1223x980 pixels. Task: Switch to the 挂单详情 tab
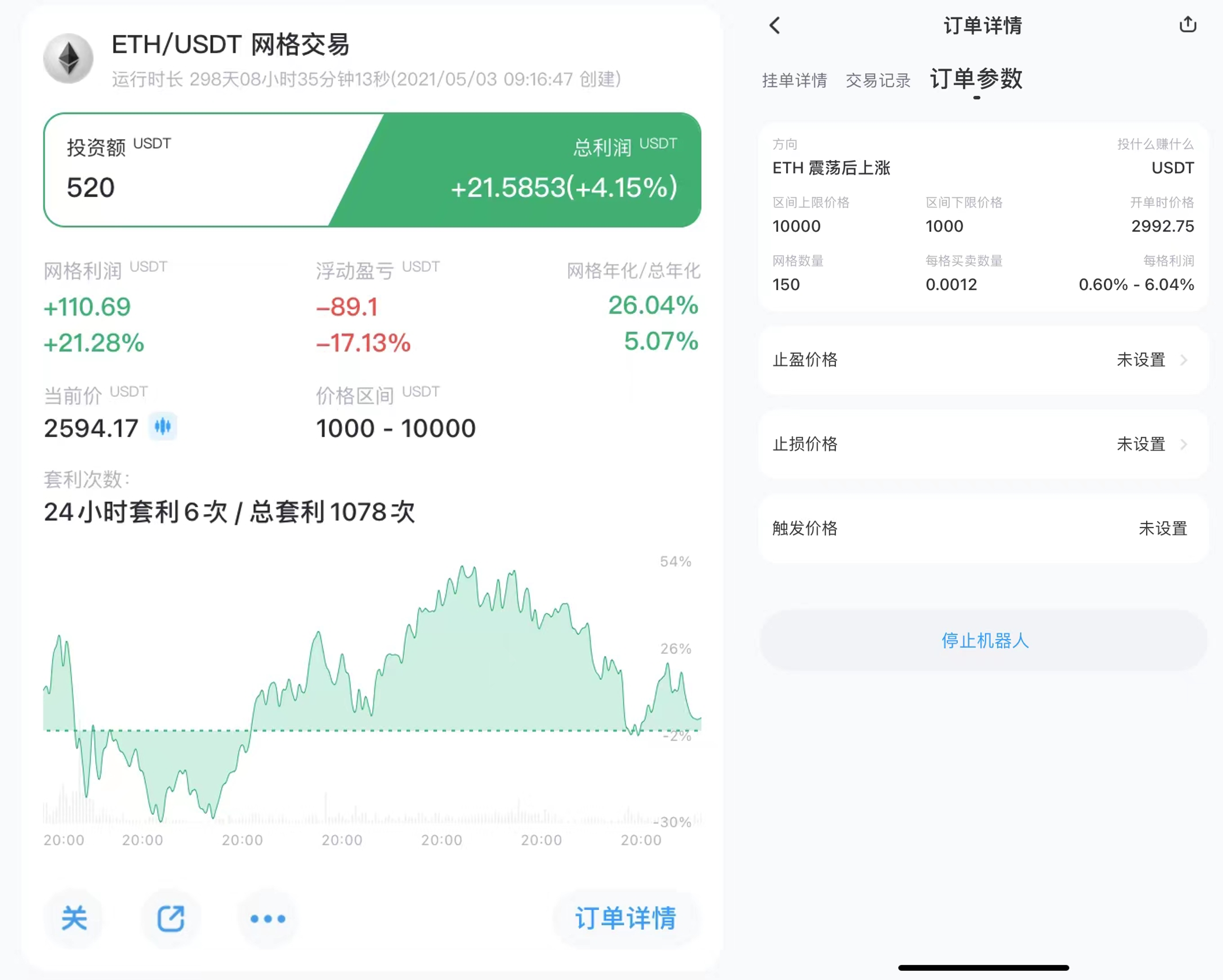(x=794, y=80)
